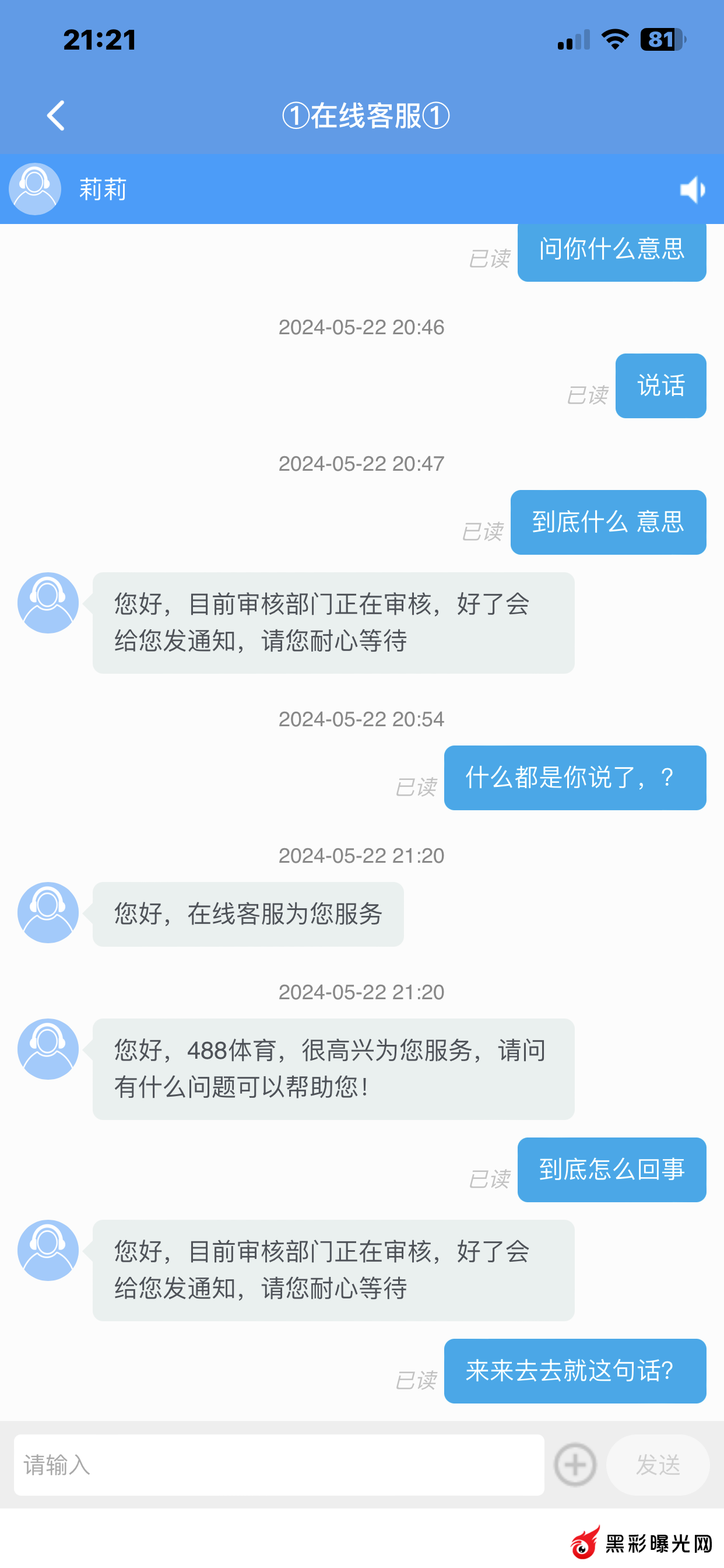The image size is (724, 1568).
Task: Go back from the online customer service chat
Action: click(x=56, y=116)
